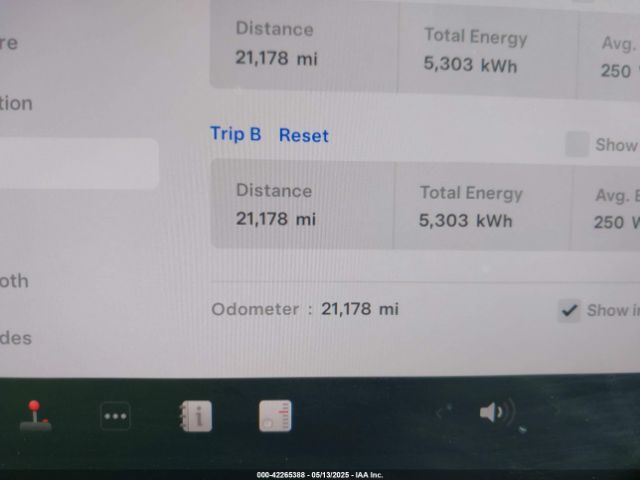
Task: Launch the Energy chart app
Action: (x=275, y=415)
